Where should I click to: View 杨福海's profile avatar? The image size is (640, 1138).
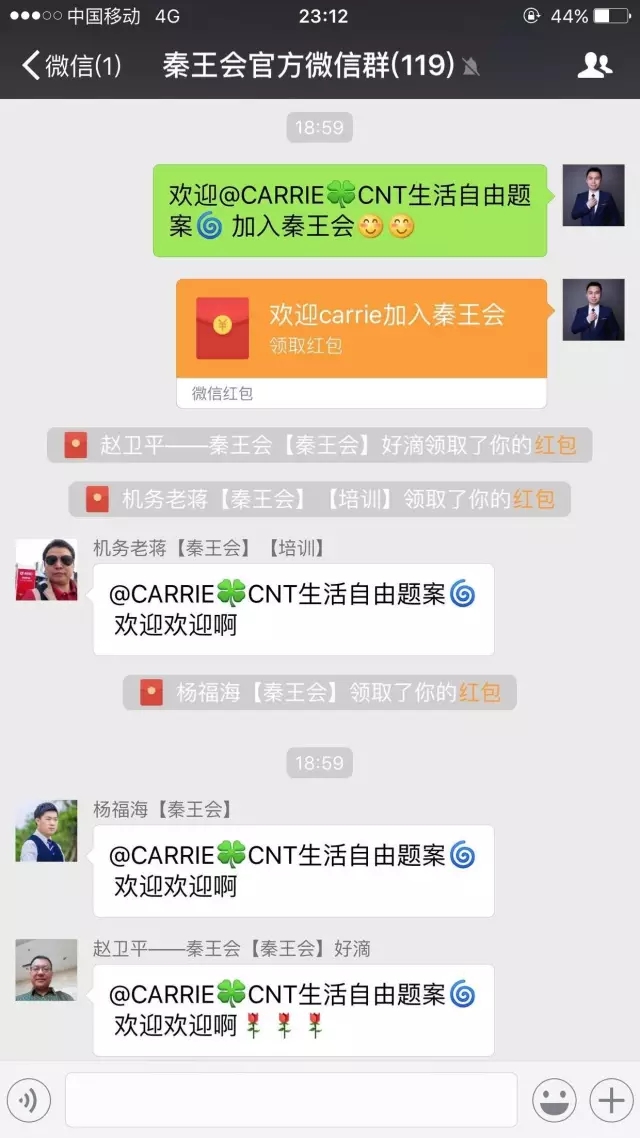[x=46, y=831]
